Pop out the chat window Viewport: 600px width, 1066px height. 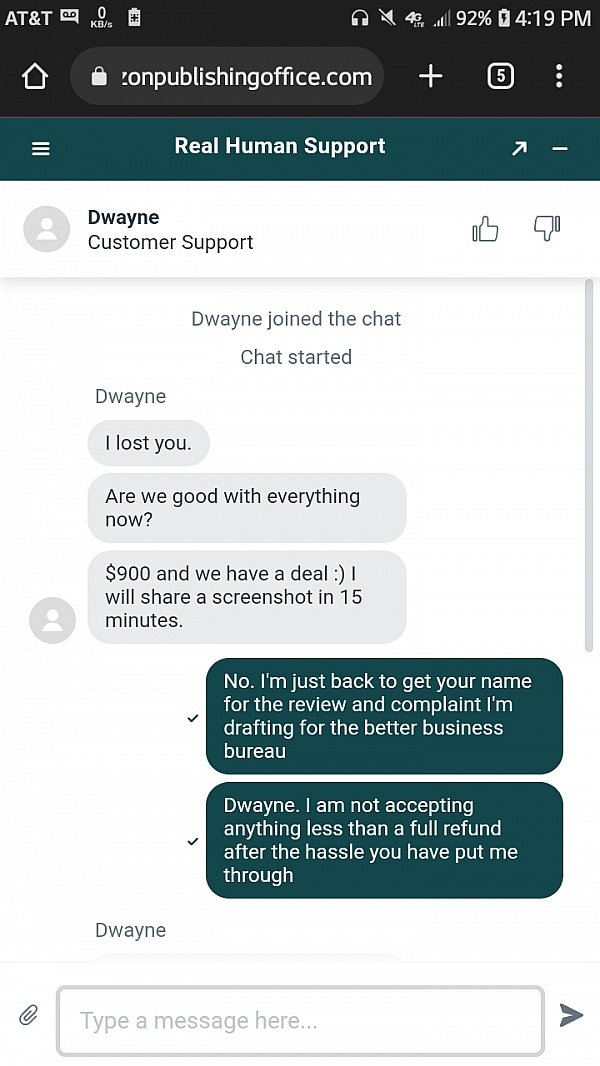point(519,148)
